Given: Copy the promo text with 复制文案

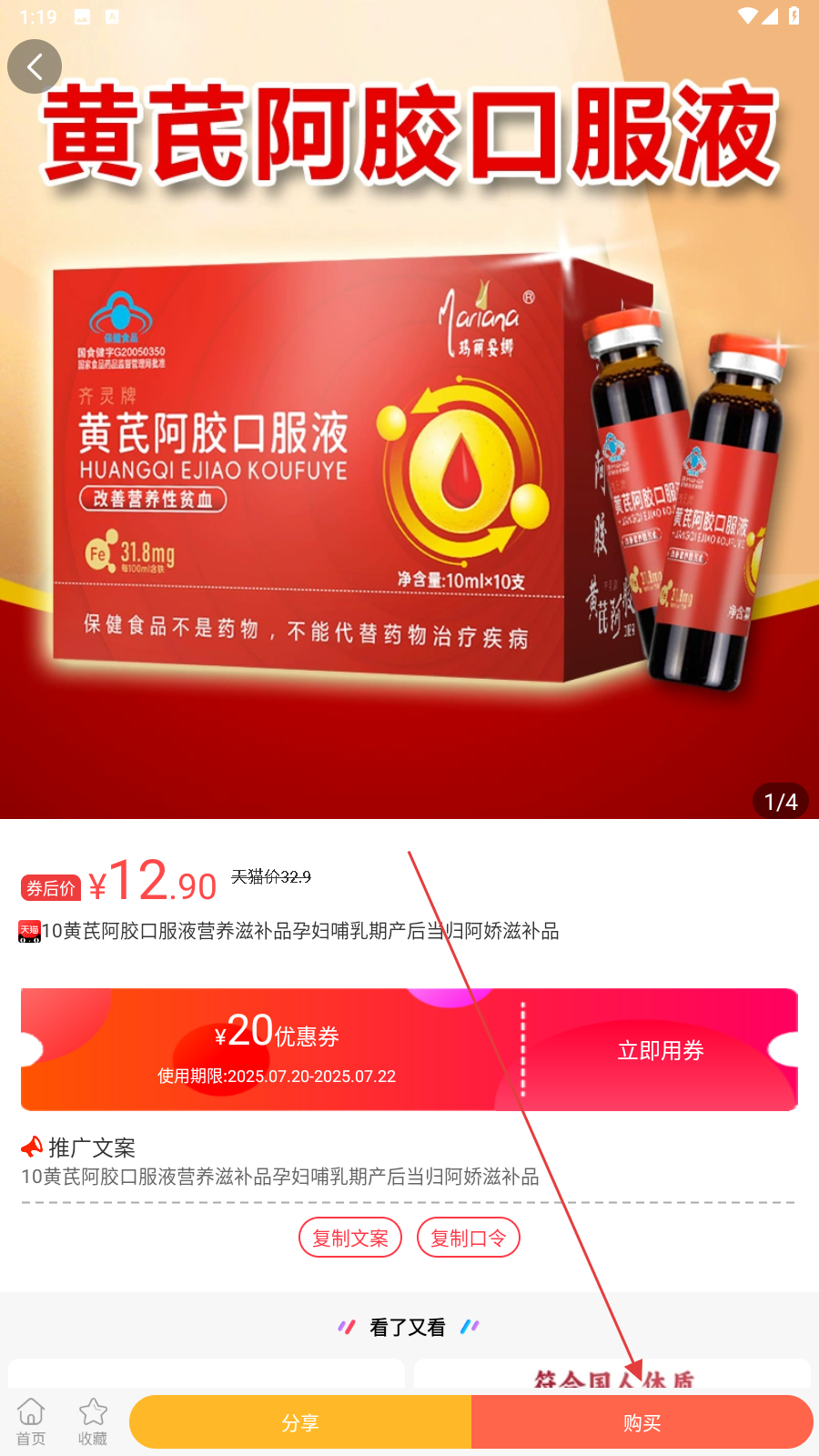Looking at the screenshot, I should pyautogui.click(x=350, y=1238).
